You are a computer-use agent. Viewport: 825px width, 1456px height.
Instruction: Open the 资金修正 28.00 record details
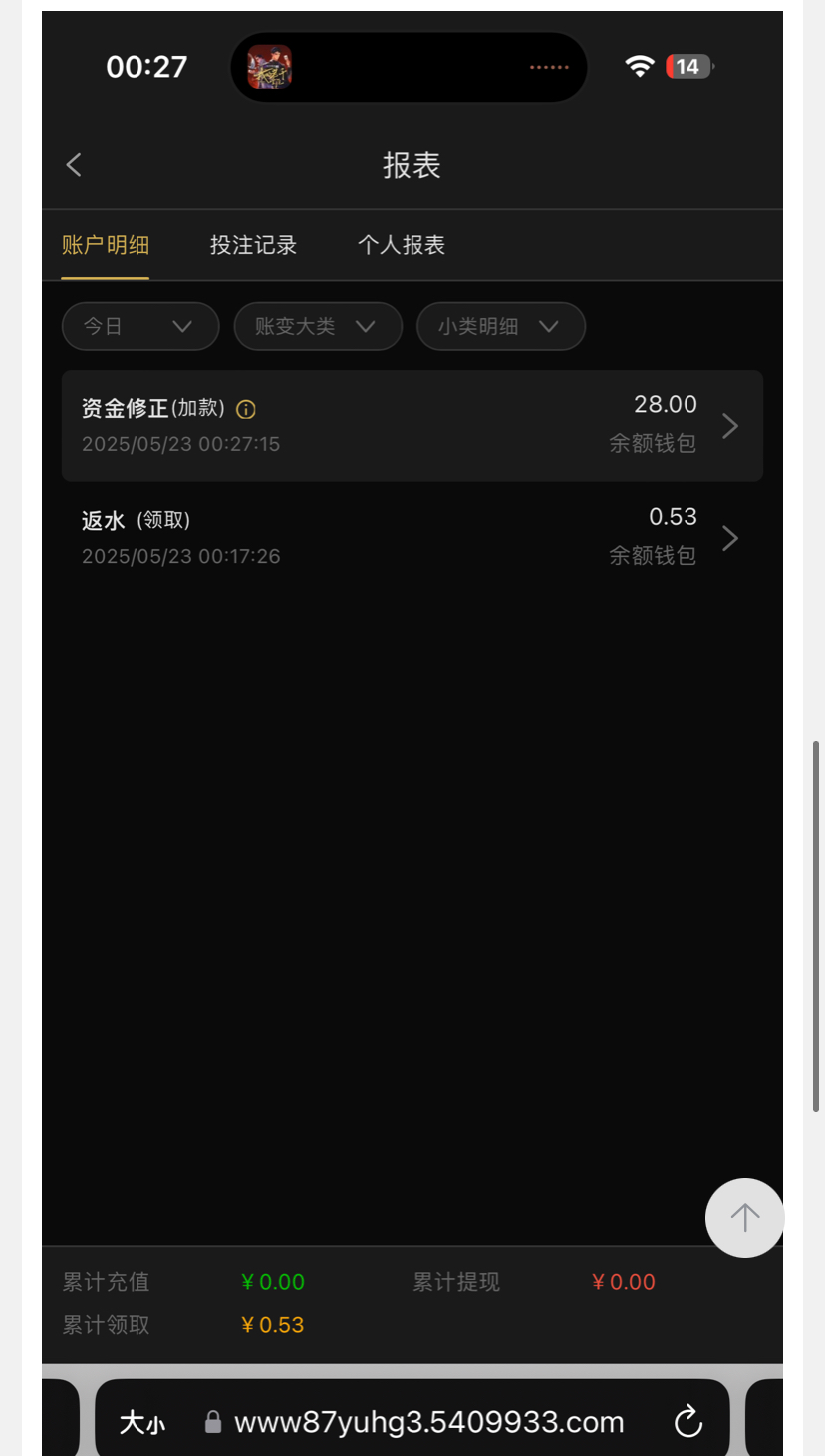point(412,426)
